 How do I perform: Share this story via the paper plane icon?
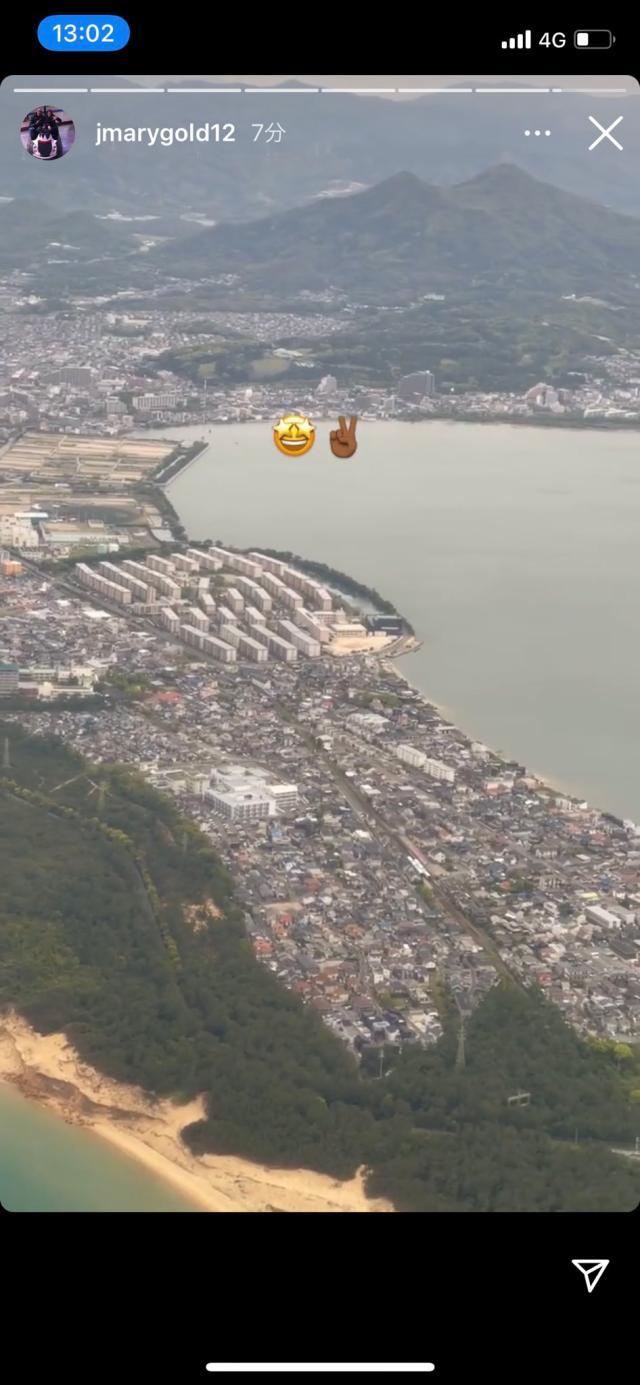590,1274
